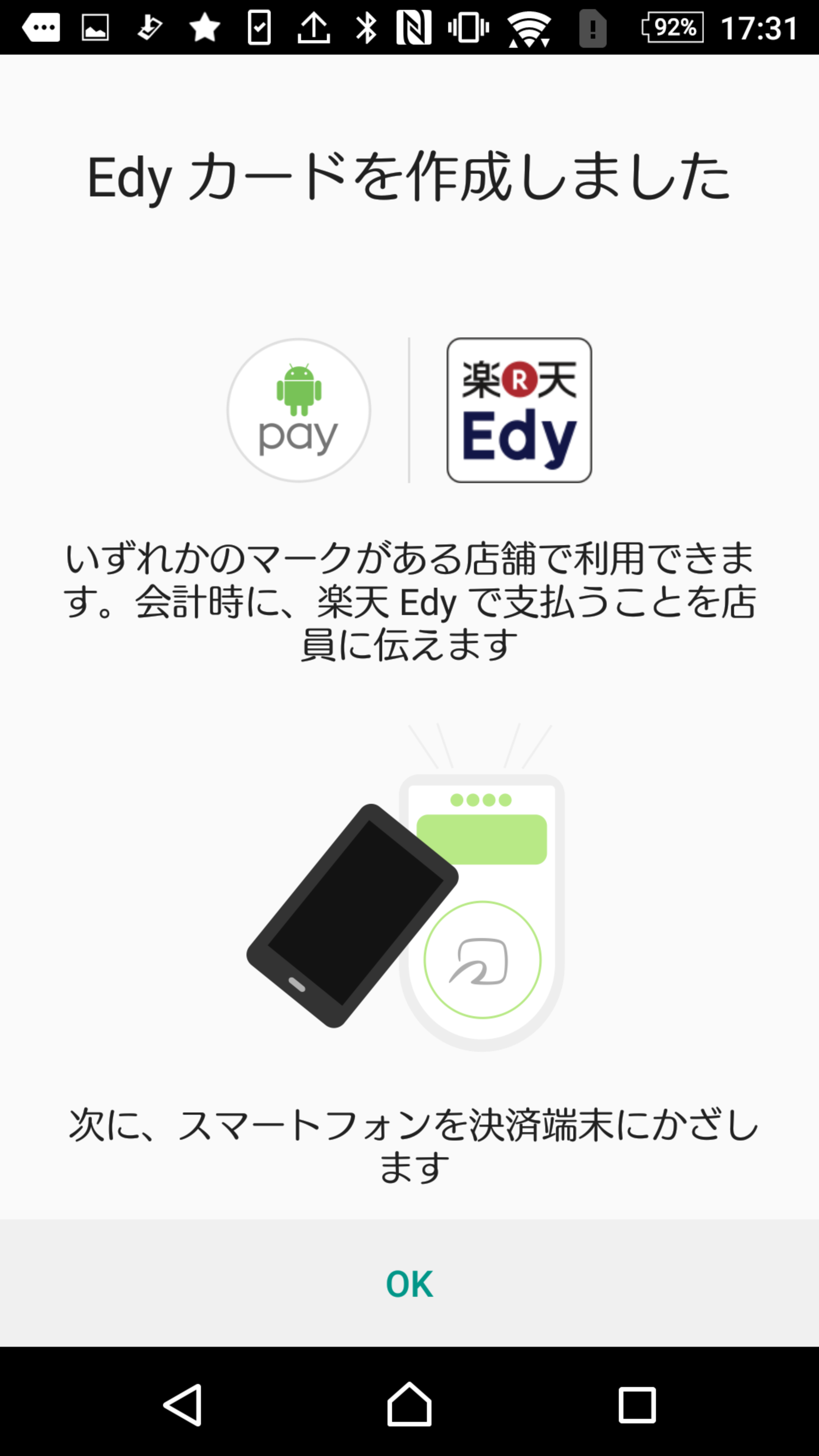This screenshot has width=819, height=1456.
Task: Return to the home screen
Action: (409, 1404)
